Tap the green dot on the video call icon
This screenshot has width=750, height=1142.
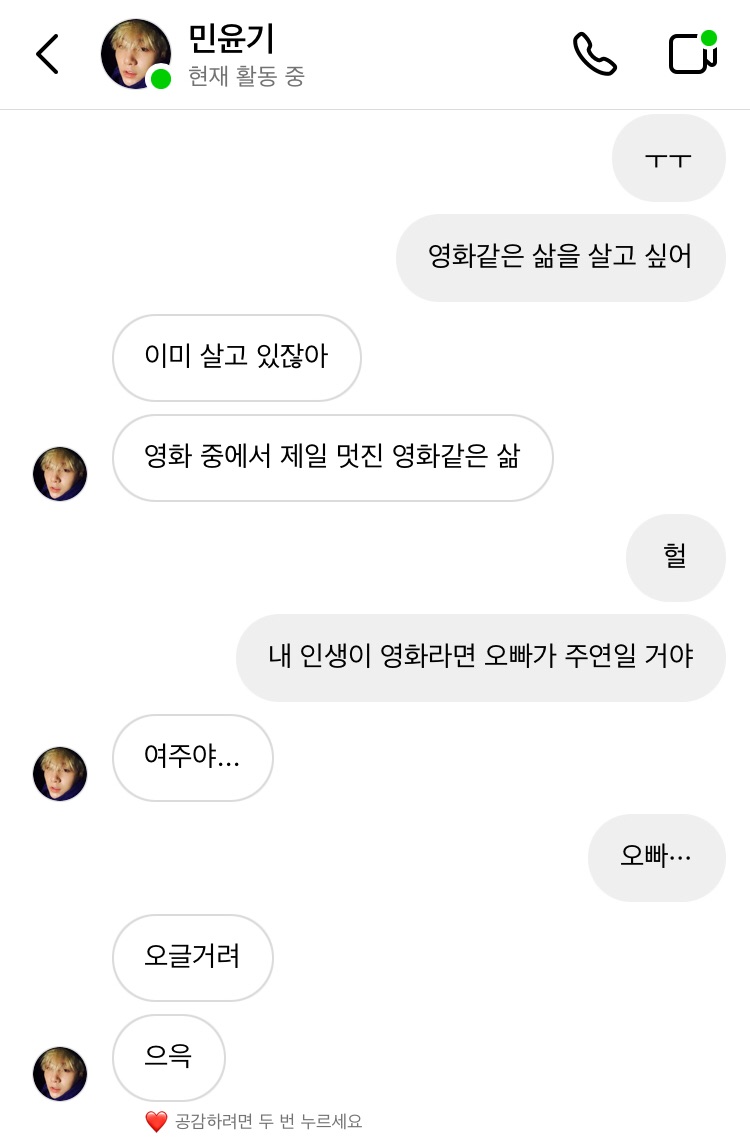[709, 37]
